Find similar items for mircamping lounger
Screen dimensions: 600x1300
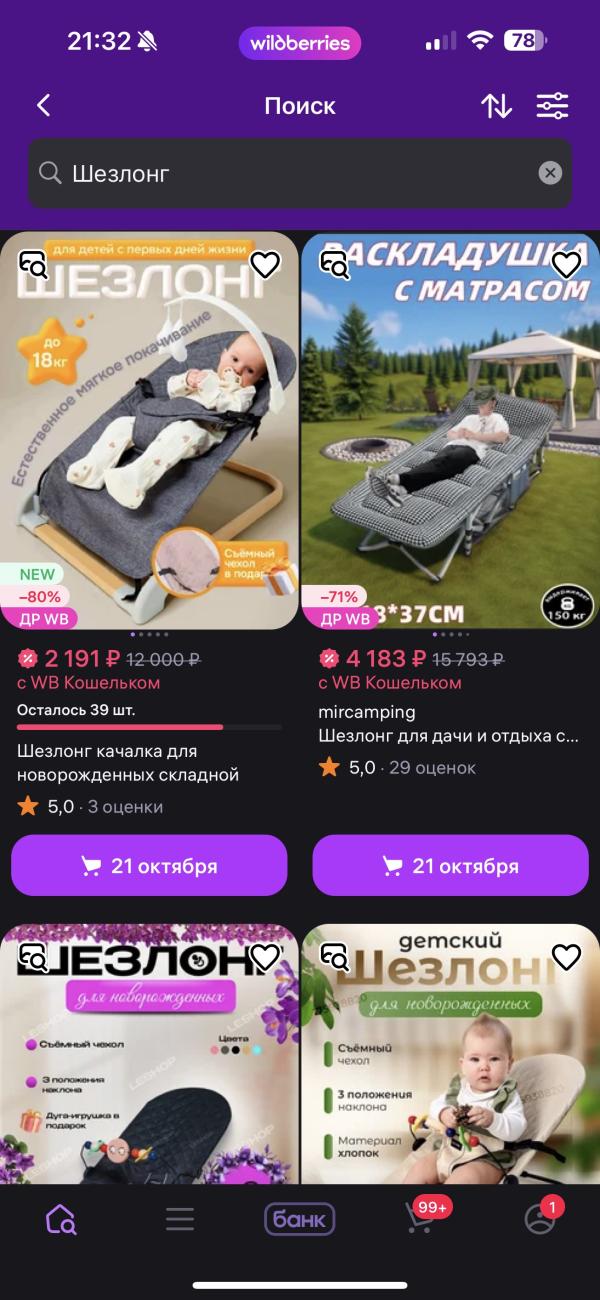[x=334, y=265]
